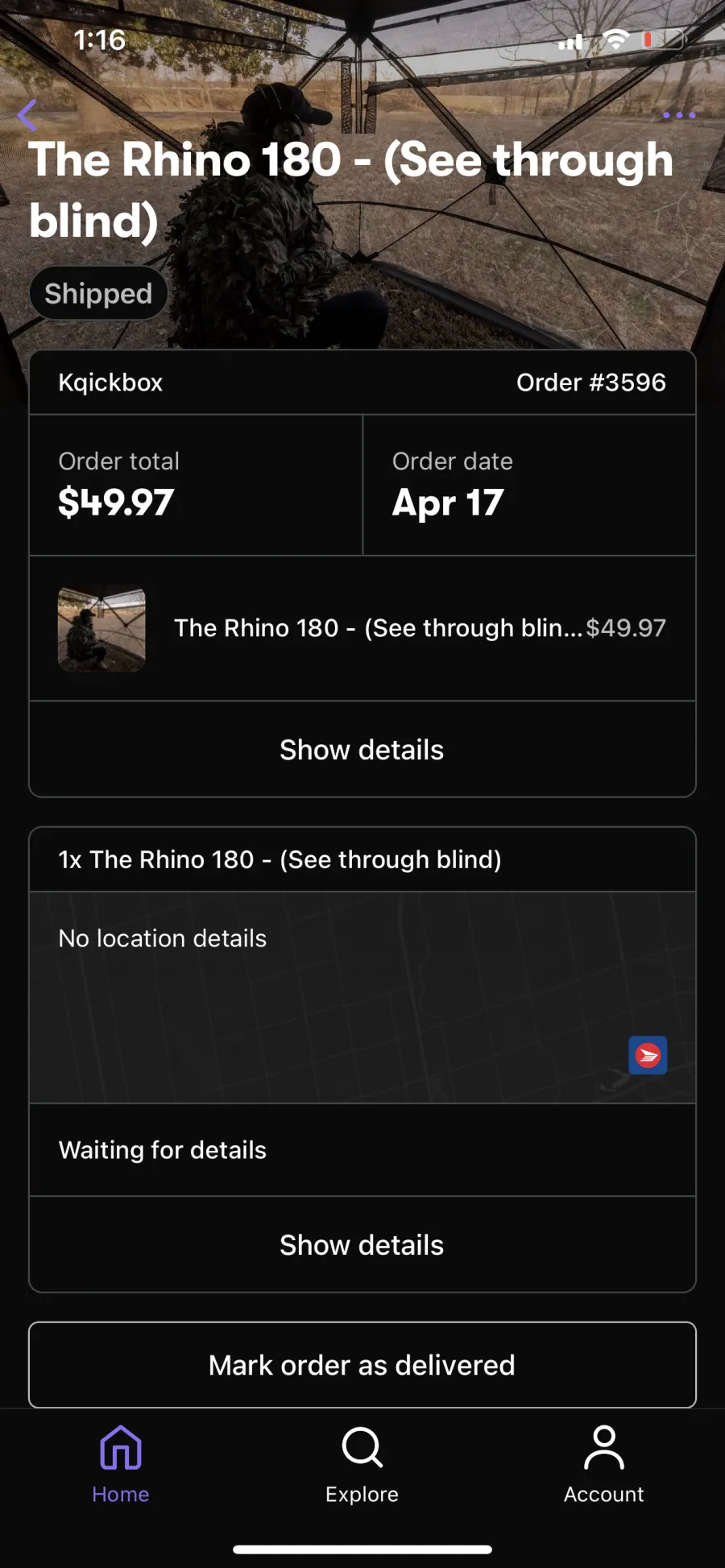Switch to the Account tab
Screen dimensions: 725x1568
tap(604, 1465)
